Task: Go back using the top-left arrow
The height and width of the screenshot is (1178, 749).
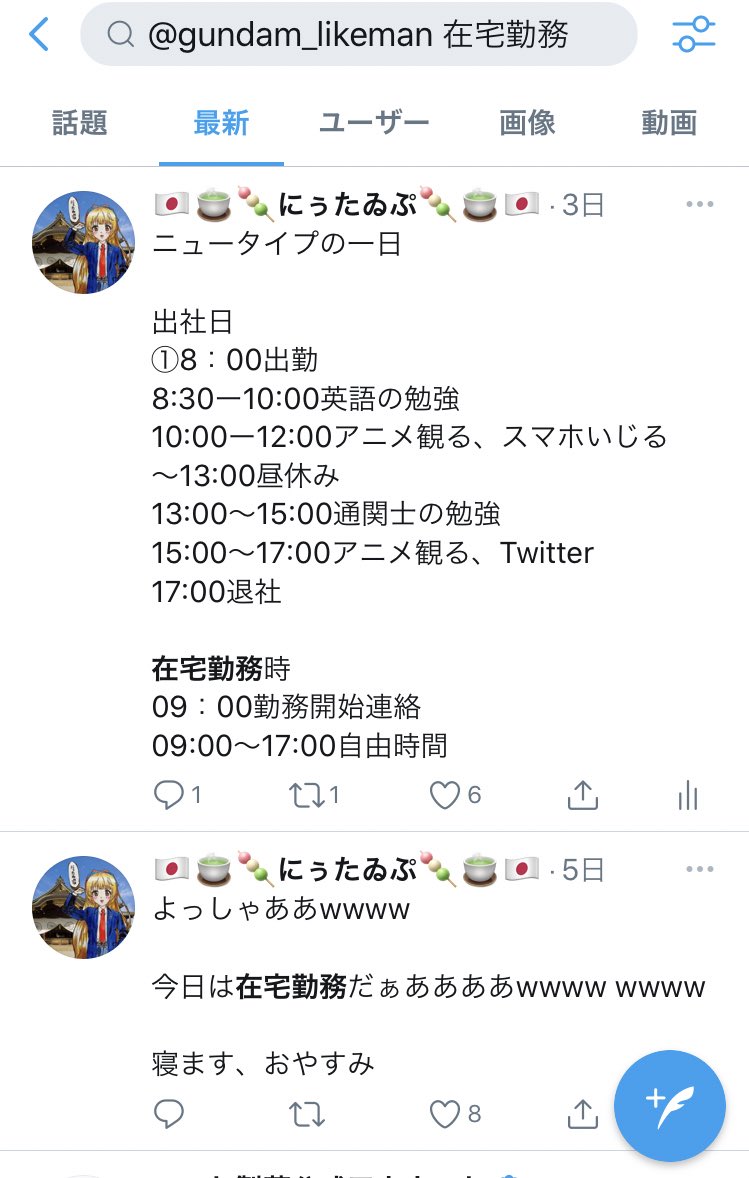Action: click(x=40, y=35)
